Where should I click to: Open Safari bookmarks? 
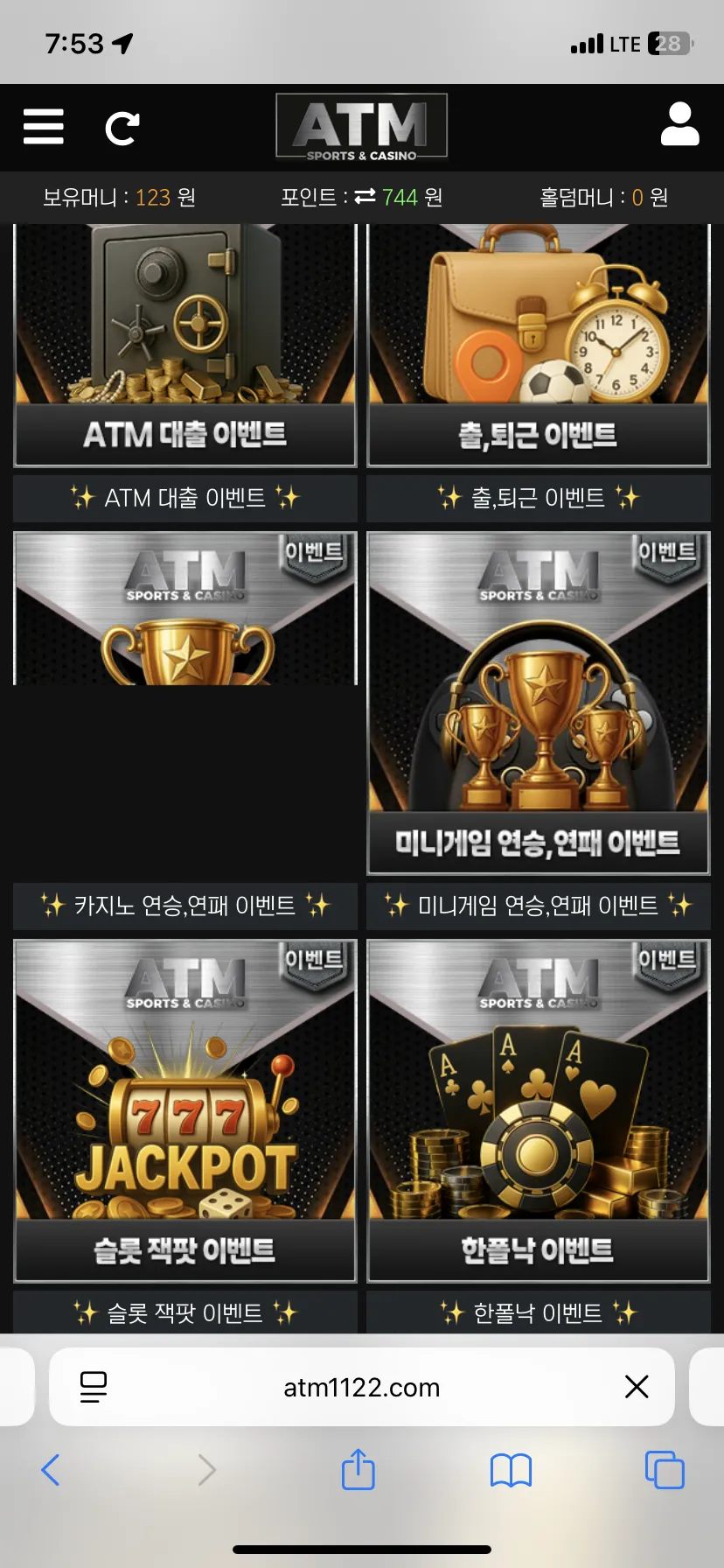pyautogui.click(x=511, y=1470)
